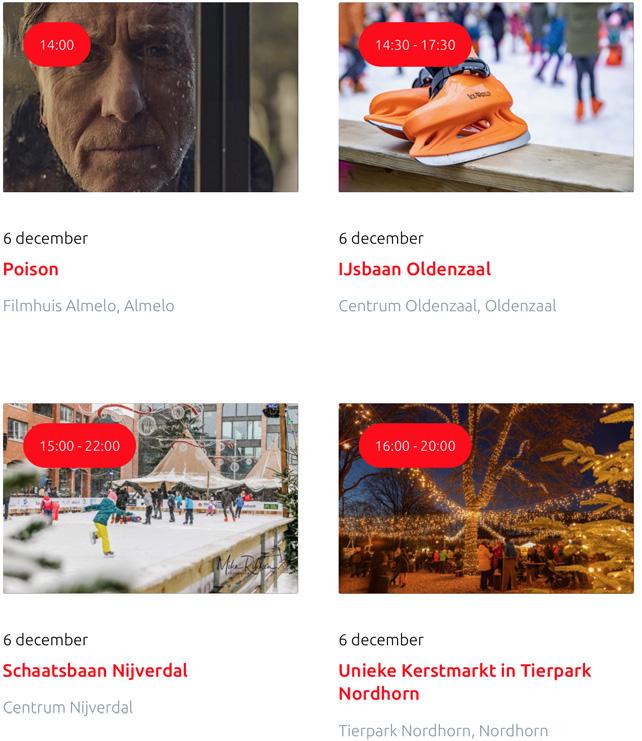Open the Poison event title link
Screen dimensions: 642x741
tap(31, 269)
